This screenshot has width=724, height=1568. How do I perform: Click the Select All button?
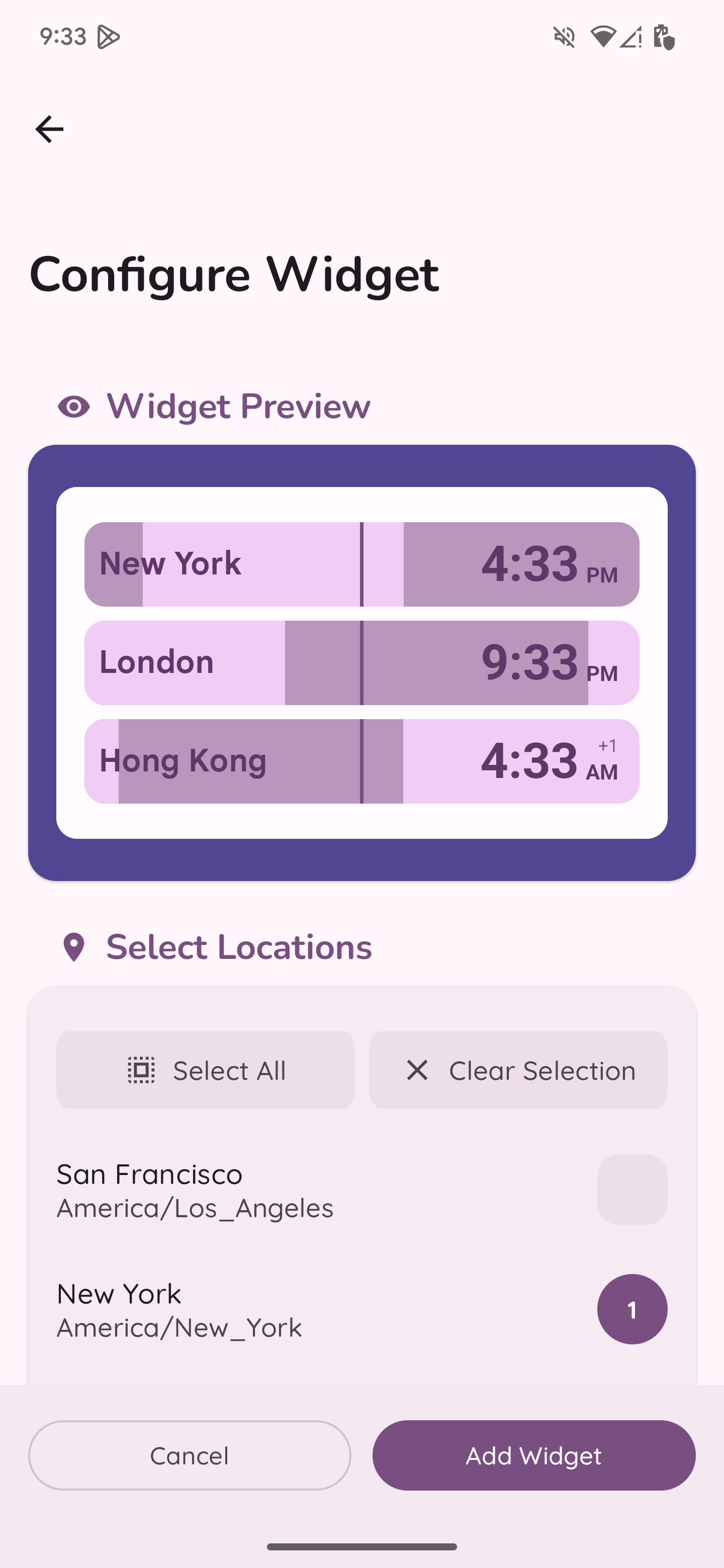[x=205, y=1069]
